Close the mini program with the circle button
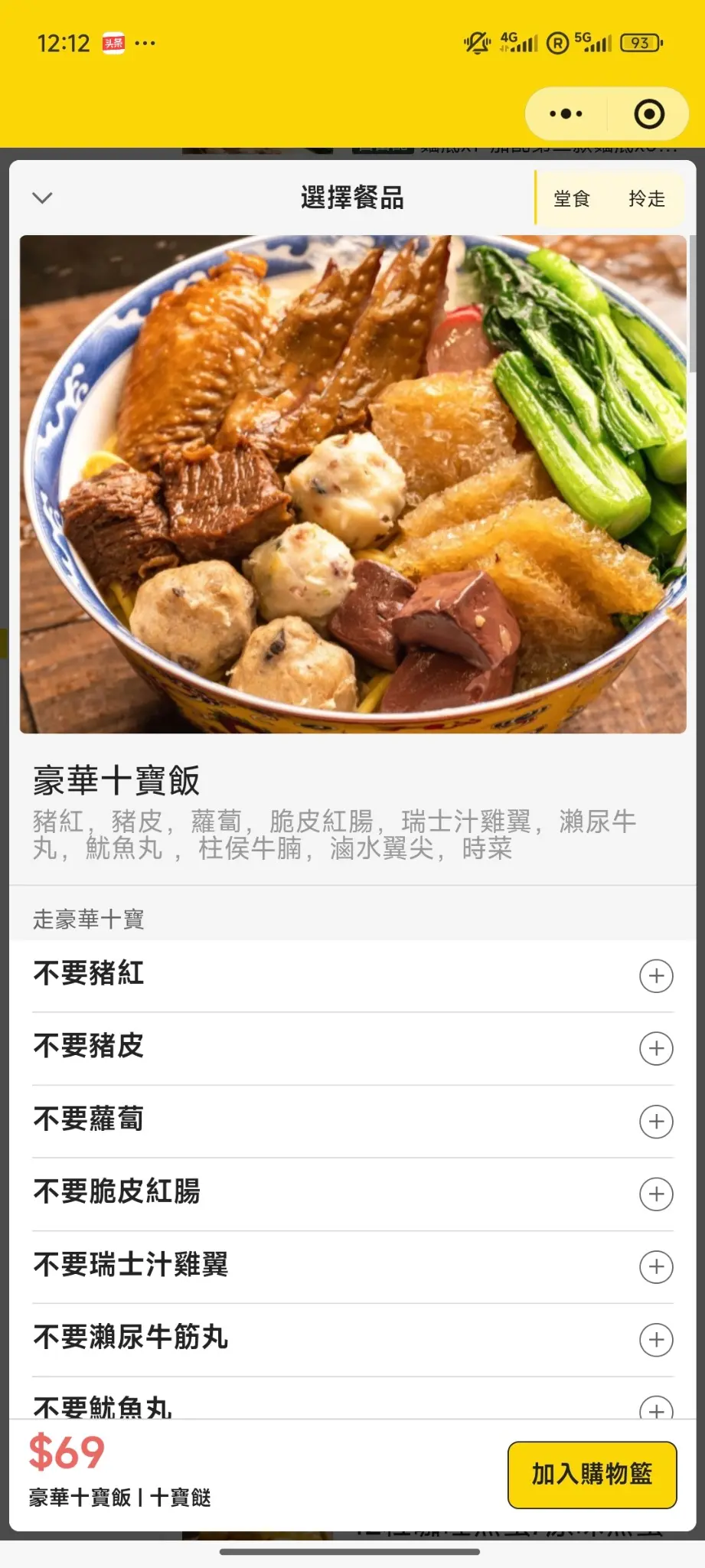 [649, 114]
